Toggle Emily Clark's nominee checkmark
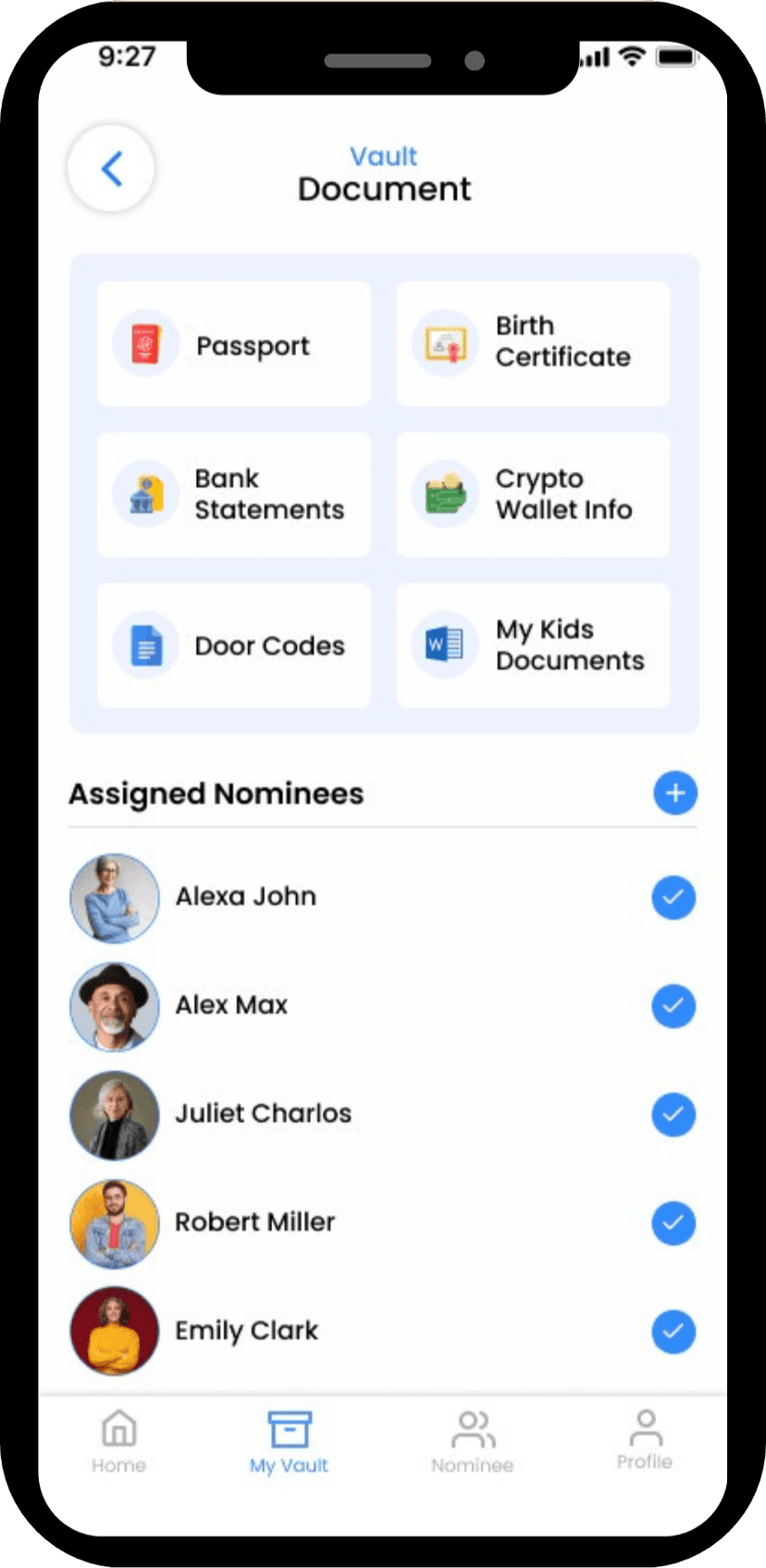The height and width of the screenshot is (1568, 766). coord(673,1331)
